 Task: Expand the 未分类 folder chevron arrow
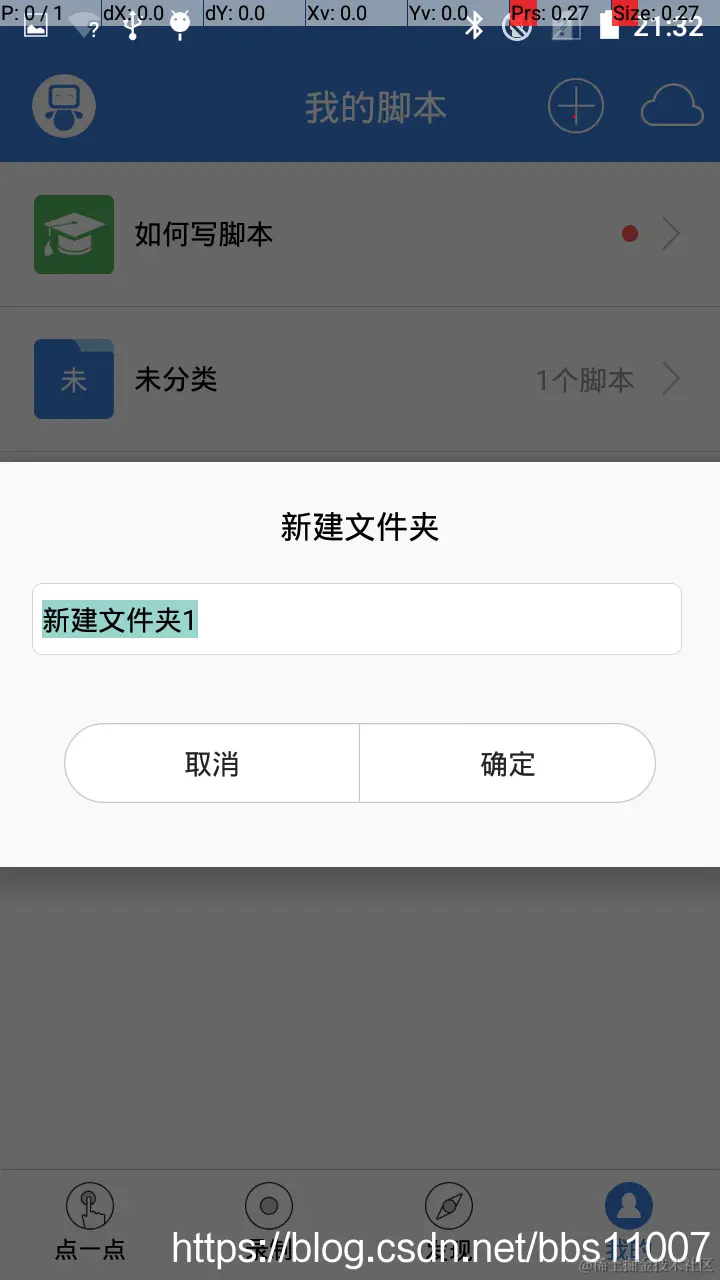point(670,379)
